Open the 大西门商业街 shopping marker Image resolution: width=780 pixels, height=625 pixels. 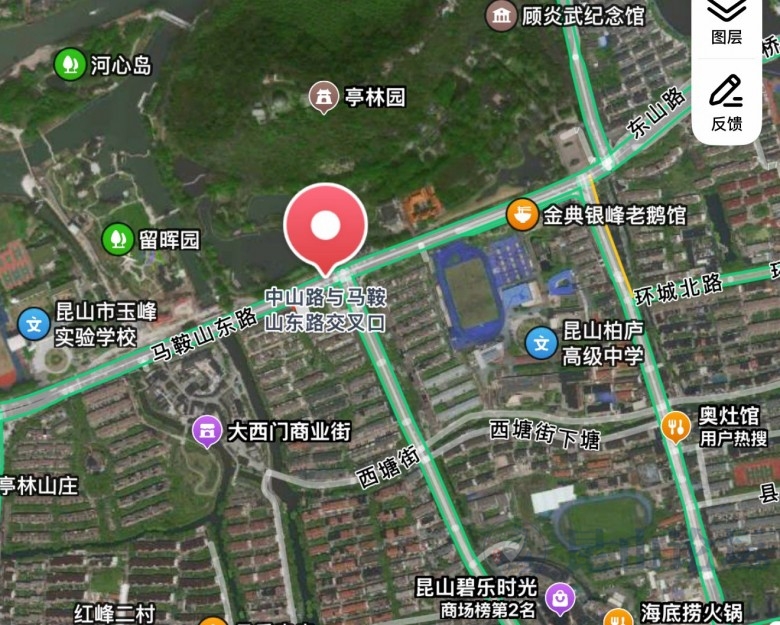point(207,431)
